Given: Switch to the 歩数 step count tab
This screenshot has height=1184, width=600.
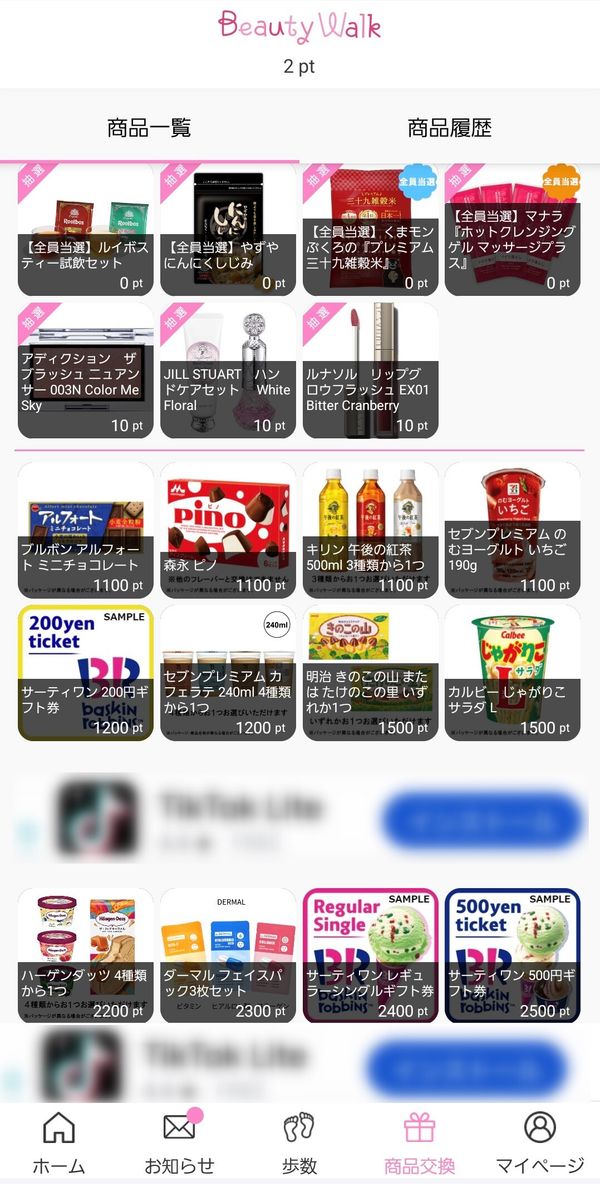Looking at the screenshot, I should (x=300, y=1142).
